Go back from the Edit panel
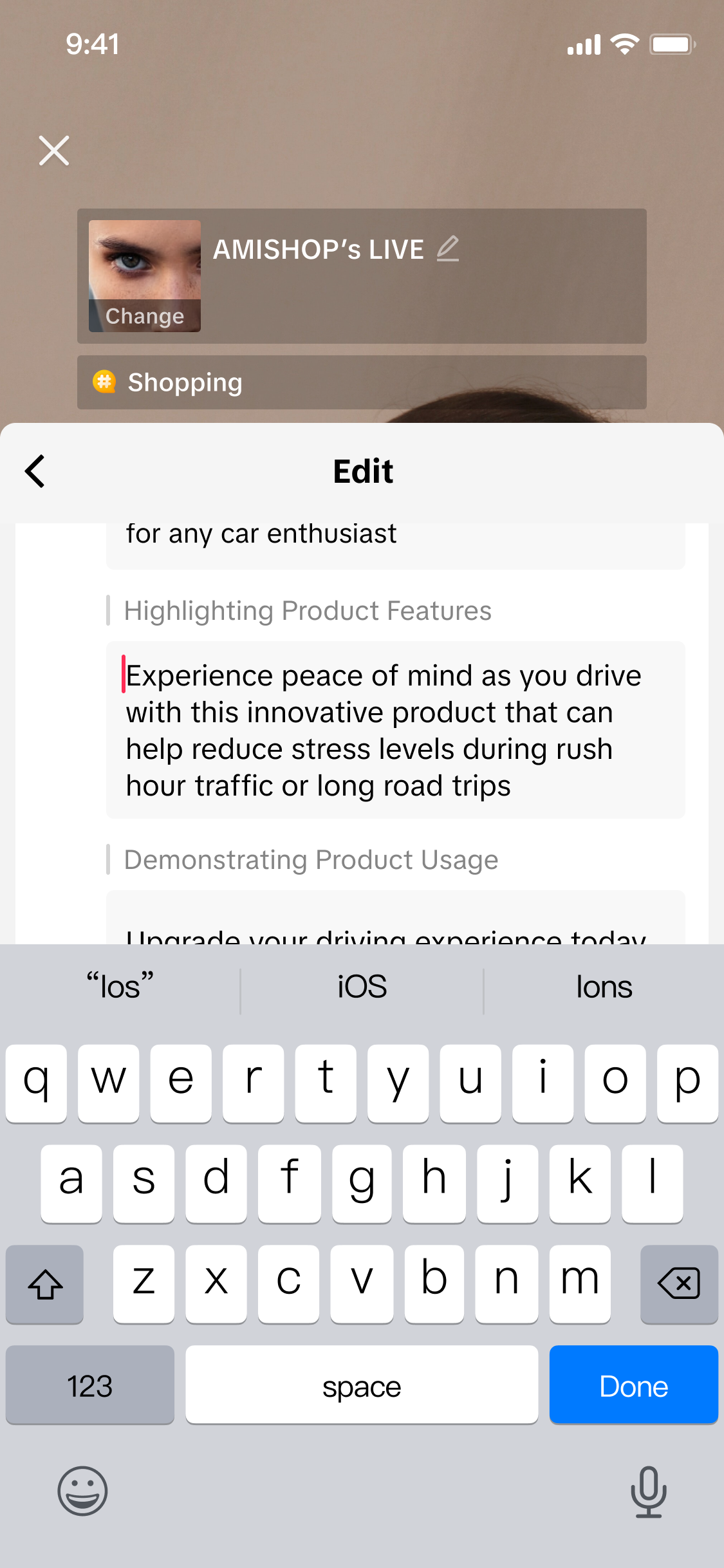The height and width of the screenshot is (1568, 724). pos(35,471)
